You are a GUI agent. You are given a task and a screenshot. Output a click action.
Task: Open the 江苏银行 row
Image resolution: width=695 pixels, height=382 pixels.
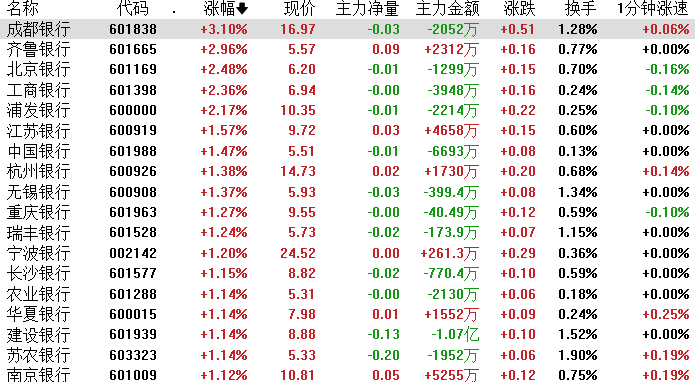point(348,131)
